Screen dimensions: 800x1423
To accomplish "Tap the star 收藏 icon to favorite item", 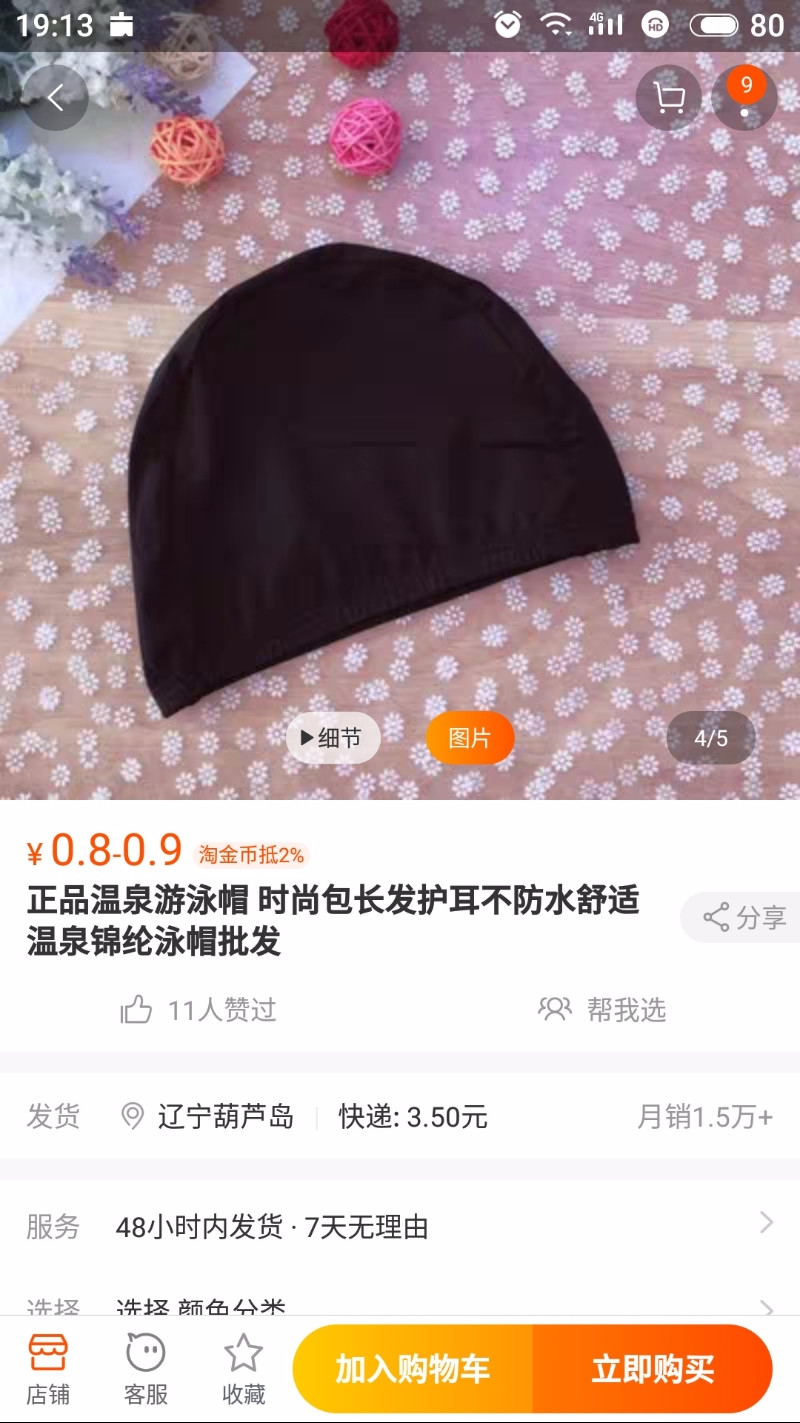I will point(240,1365).
